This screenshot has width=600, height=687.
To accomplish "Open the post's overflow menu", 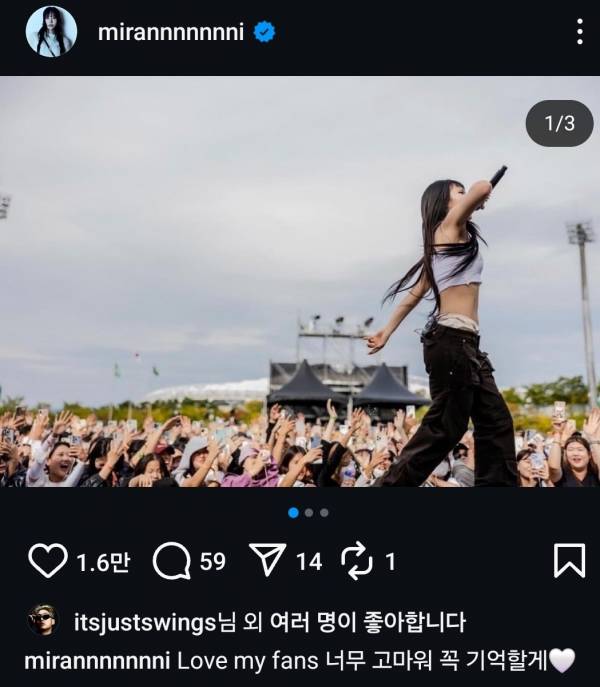I will point(579,32).
